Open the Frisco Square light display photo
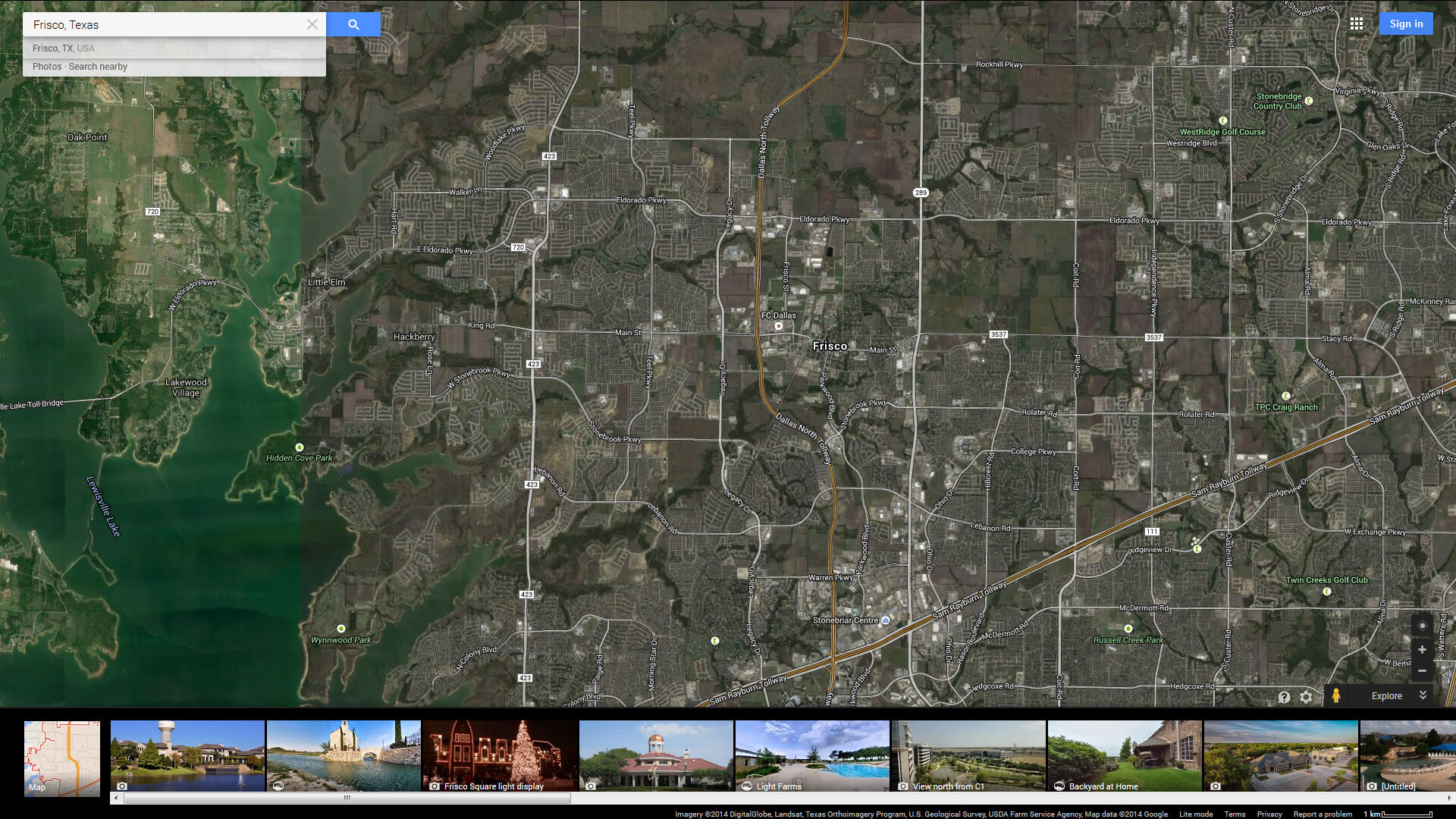1456x819 pixels. click(500, 756)
